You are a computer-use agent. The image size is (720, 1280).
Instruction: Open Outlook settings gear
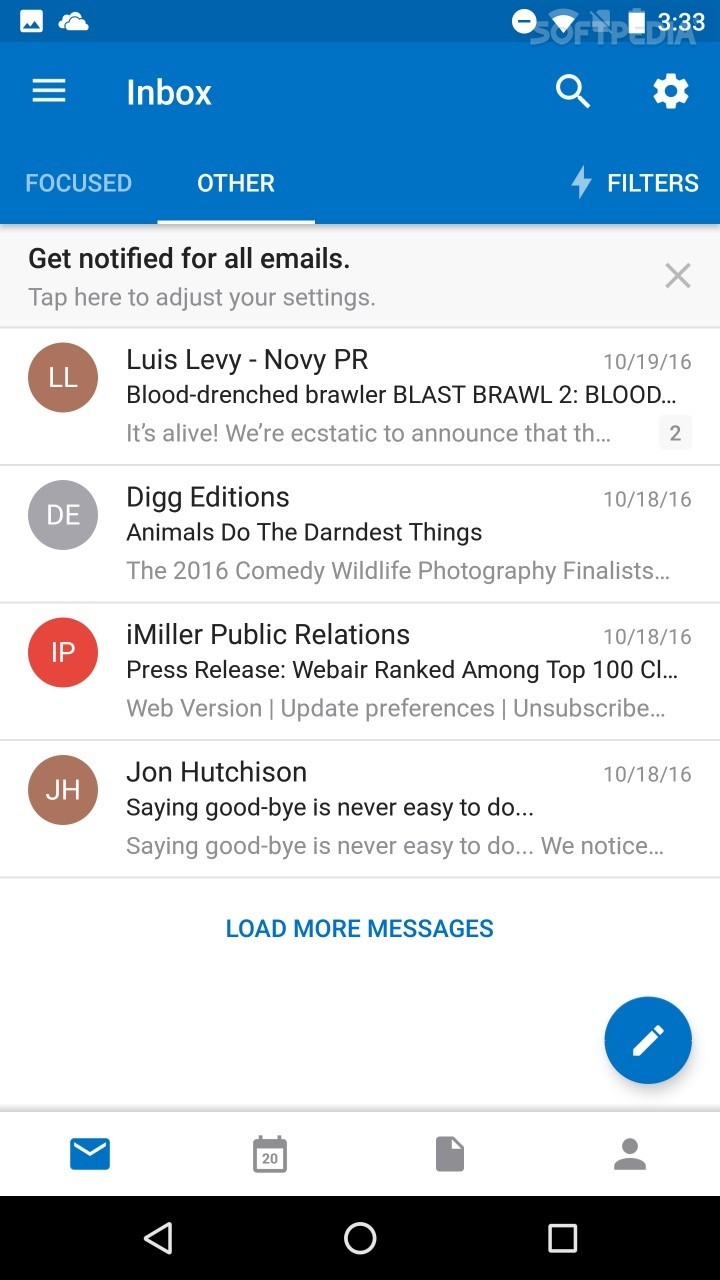point(670,91)
